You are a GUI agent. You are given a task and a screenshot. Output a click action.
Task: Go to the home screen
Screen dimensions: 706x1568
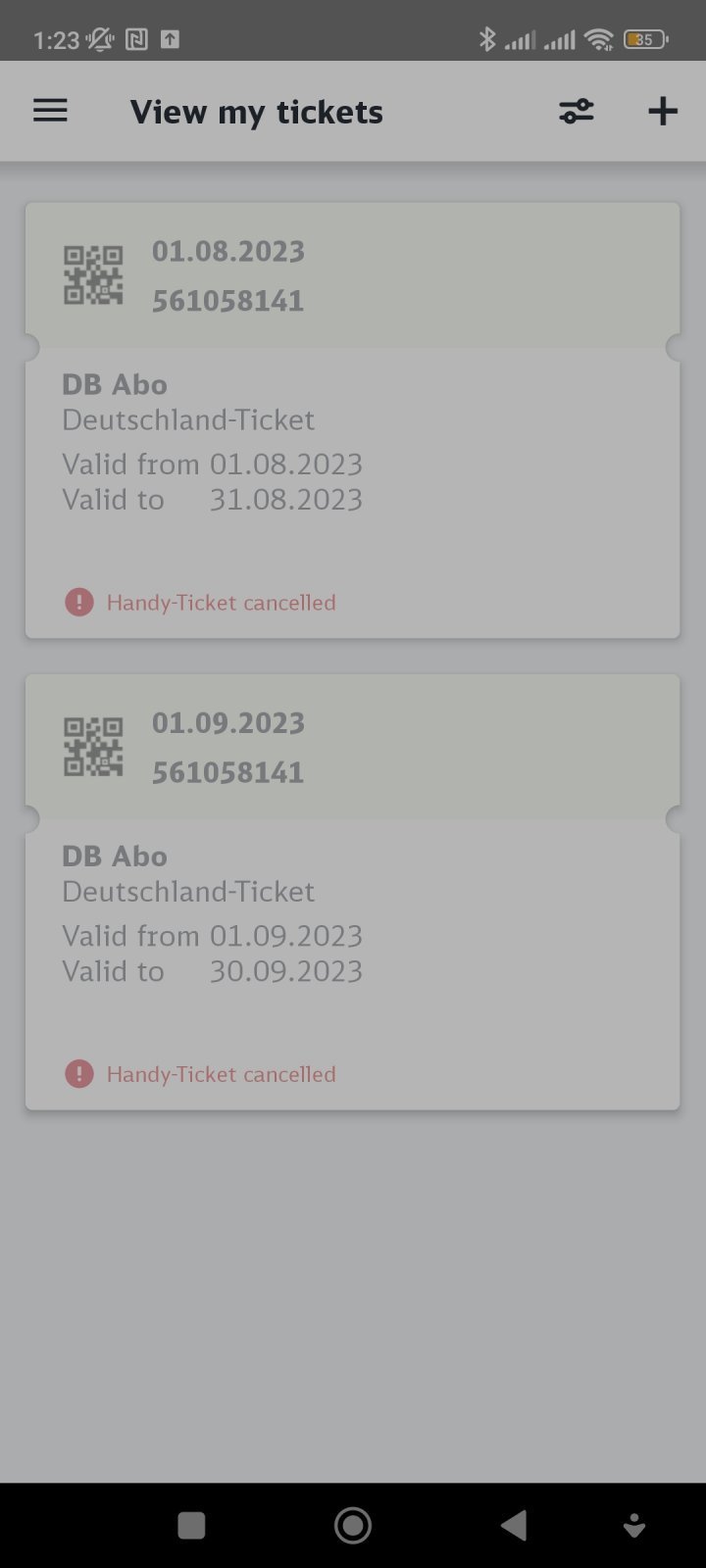[x=352, y=1525]
